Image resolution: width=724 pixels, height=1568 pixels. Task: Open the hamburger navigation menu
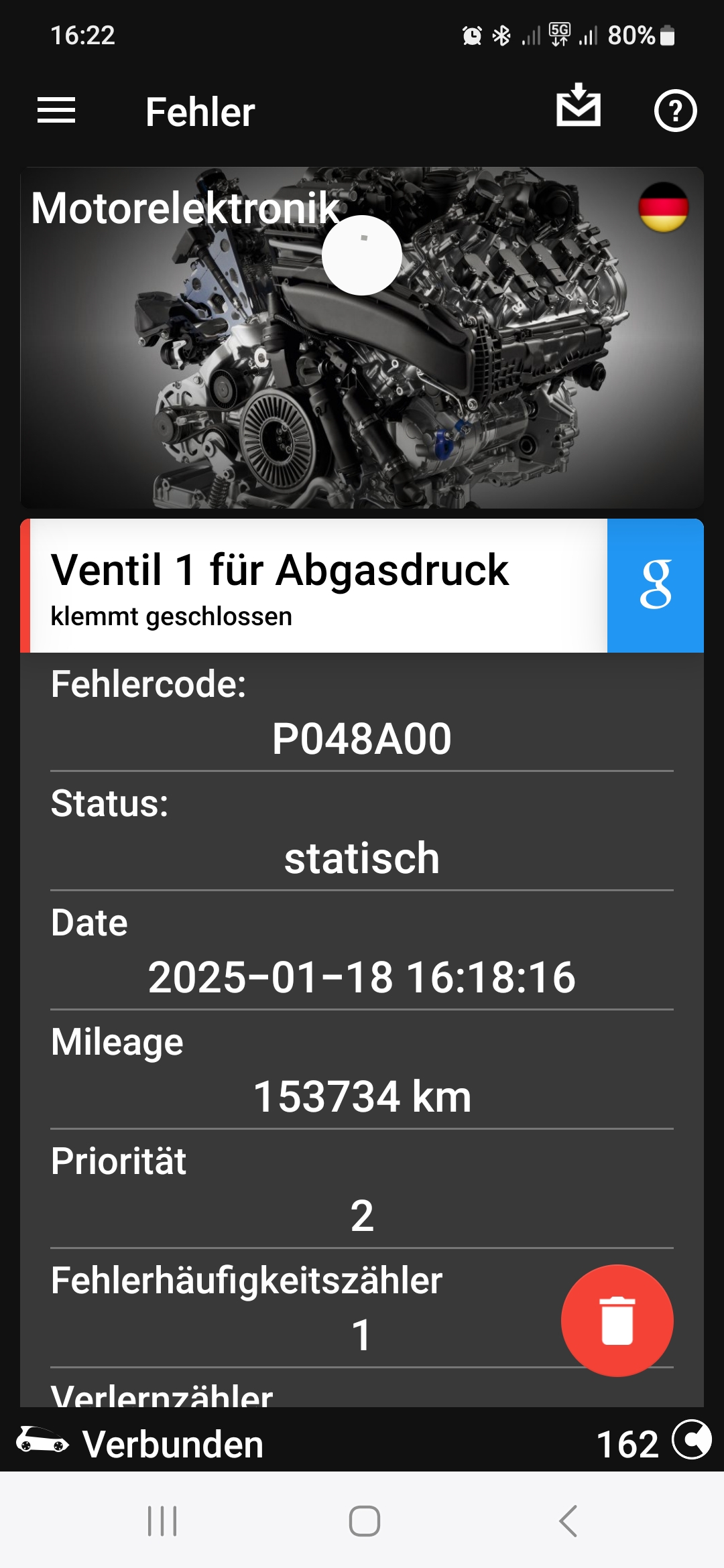[56, 111]
